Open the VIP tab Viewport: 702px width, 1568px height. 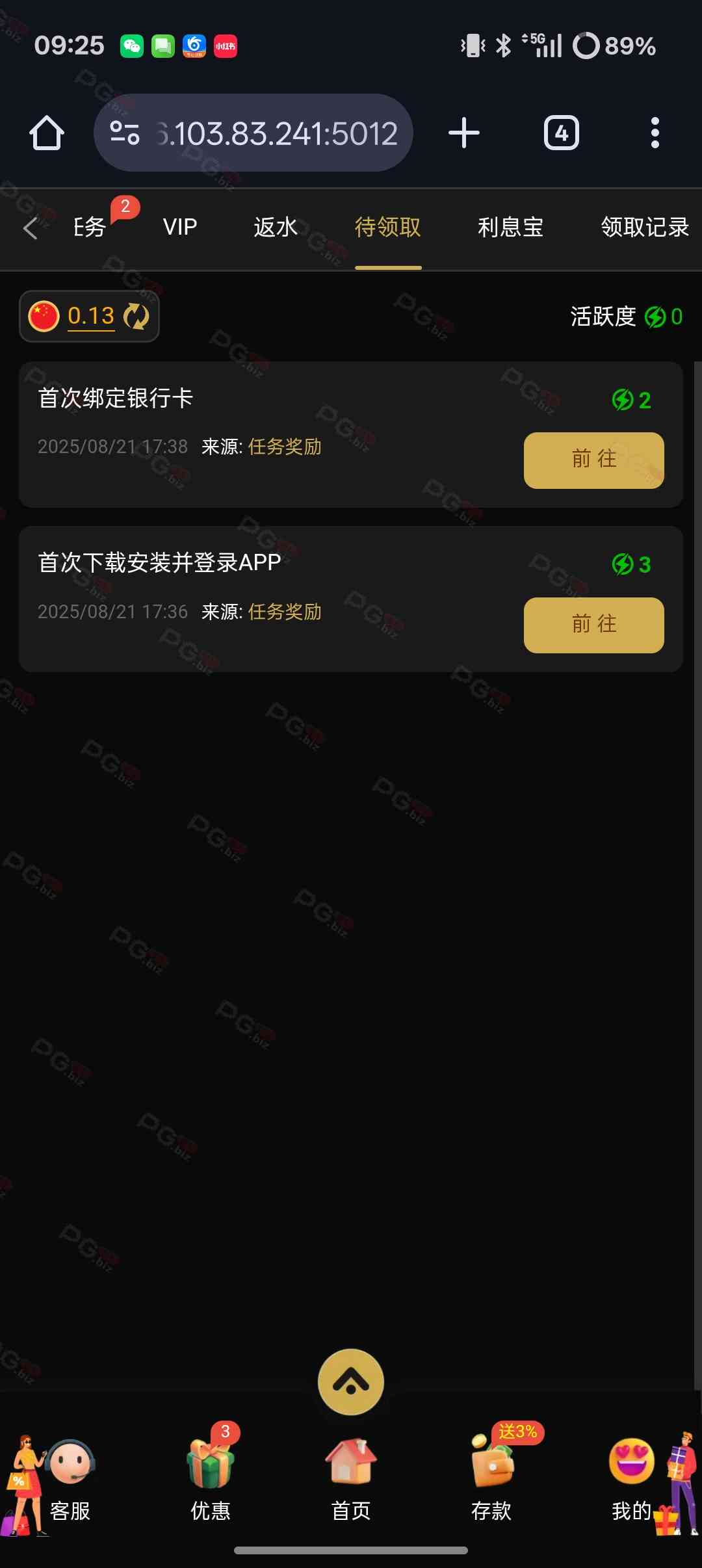[x=180, y=227]
